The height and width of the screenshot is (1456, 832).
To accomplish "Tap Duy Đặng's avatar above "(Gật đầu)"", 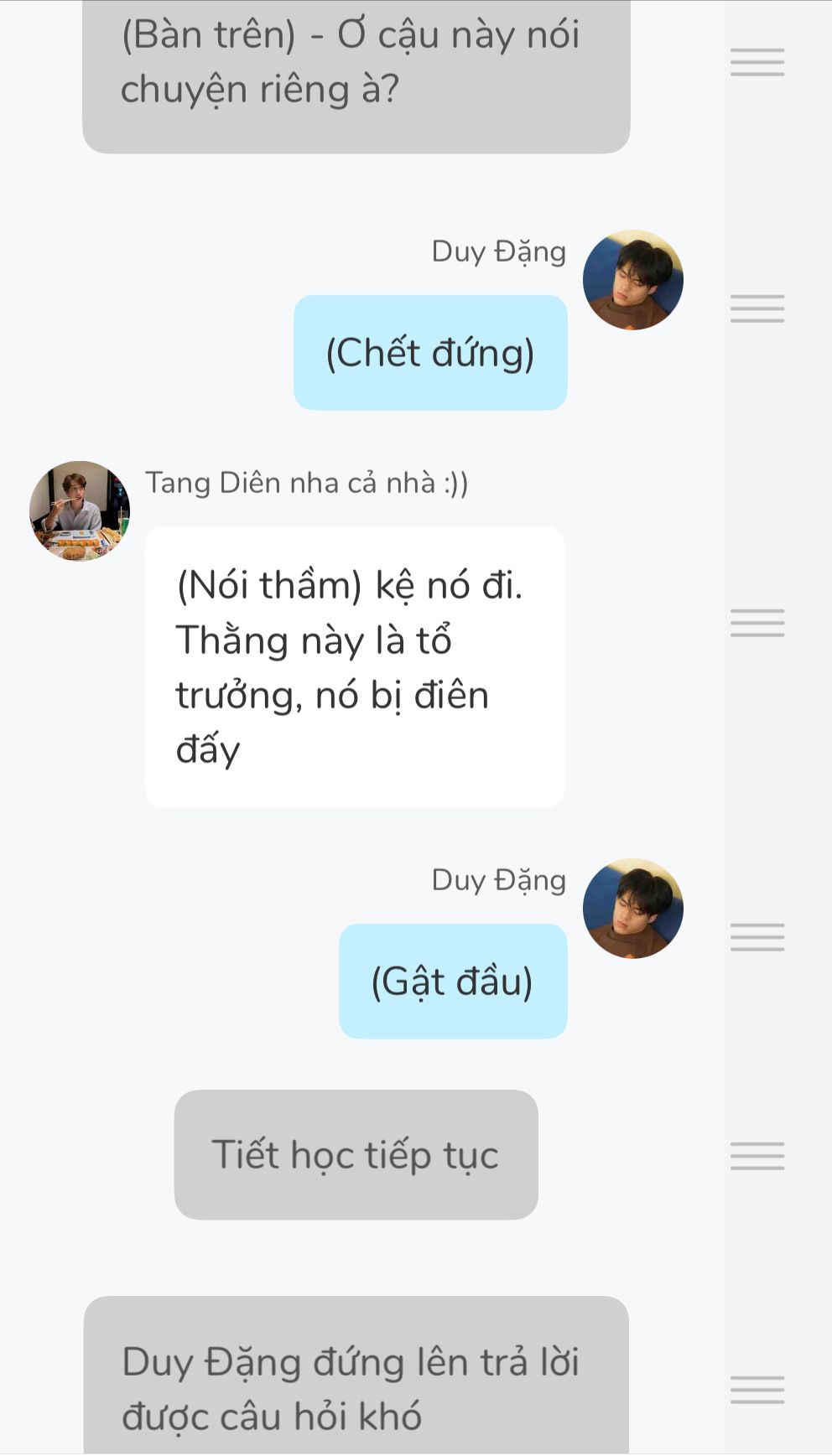I will tap(633, 909).
